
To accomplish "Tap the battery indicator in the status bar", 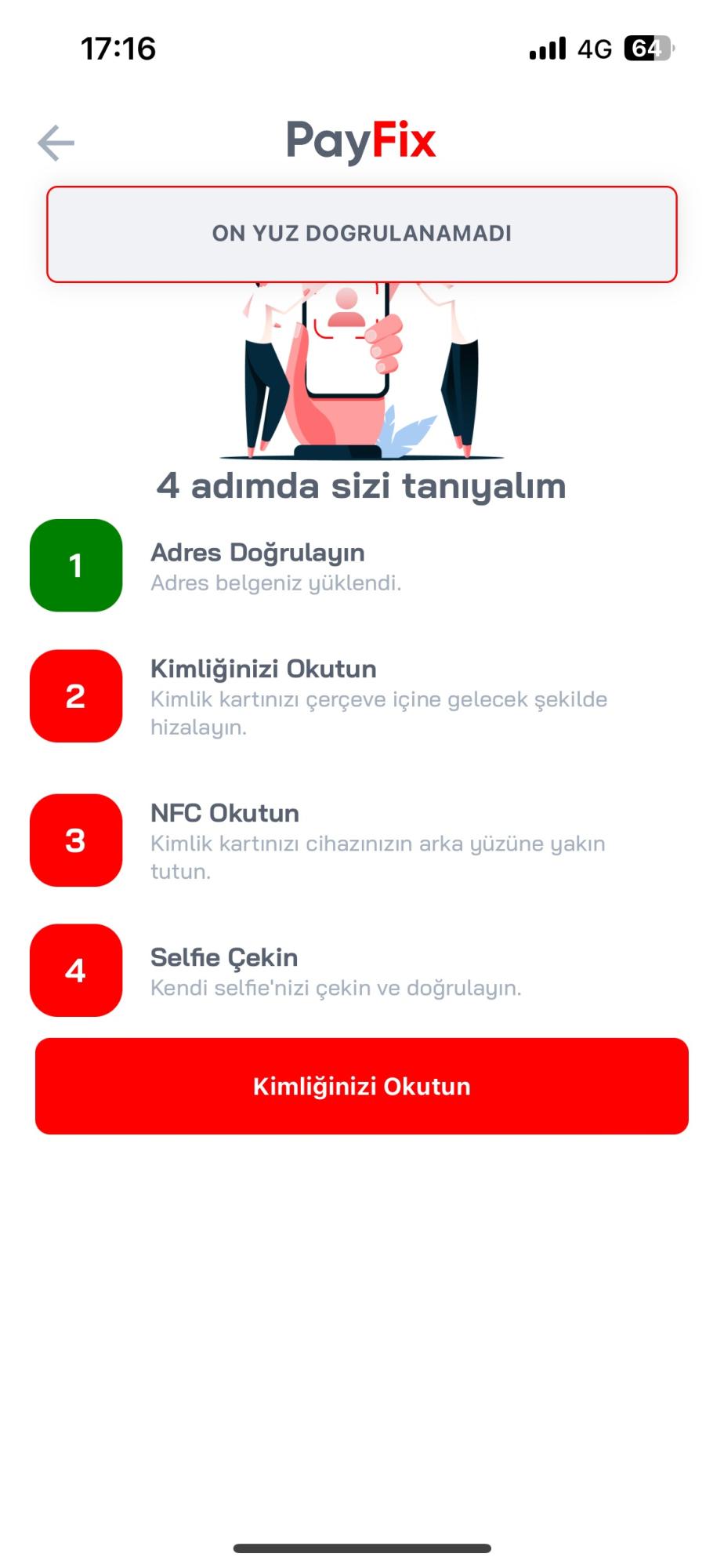I will 644,49.
